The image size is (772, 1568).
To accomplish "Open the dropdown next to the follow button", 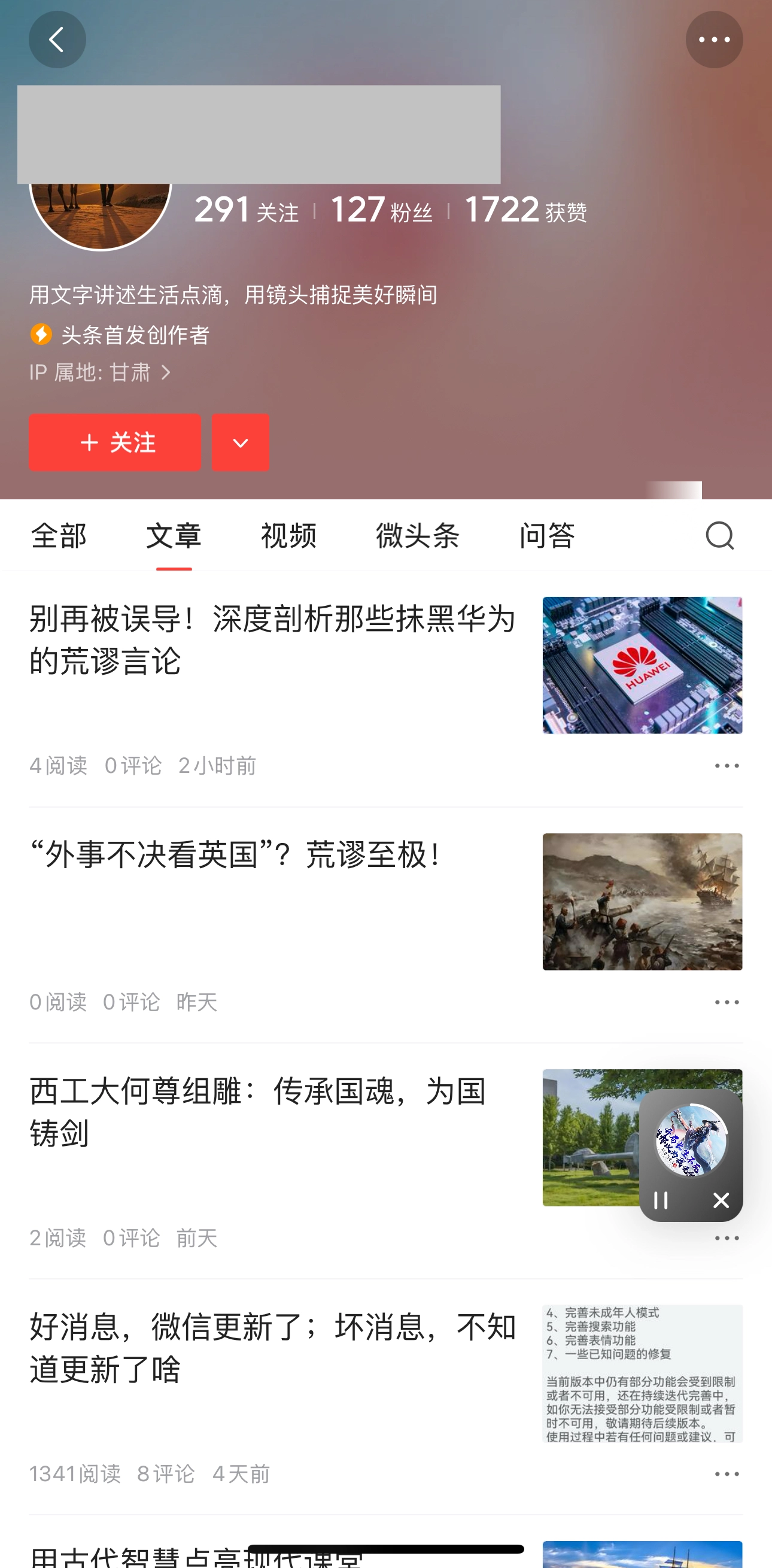I will pyautogui.click(x=241, y=442).
